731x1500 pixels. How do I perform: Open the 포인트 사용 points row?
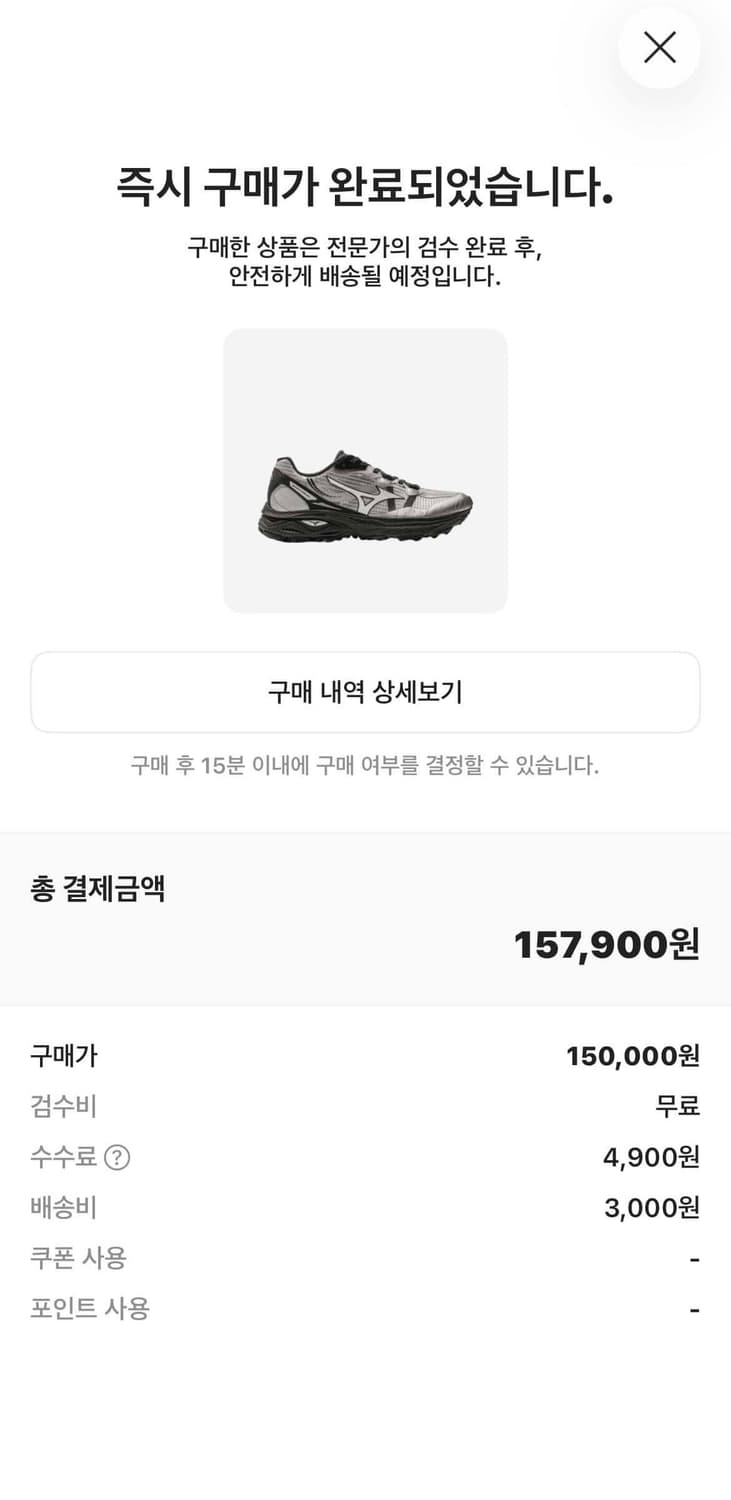click(x=89, y=1310)
